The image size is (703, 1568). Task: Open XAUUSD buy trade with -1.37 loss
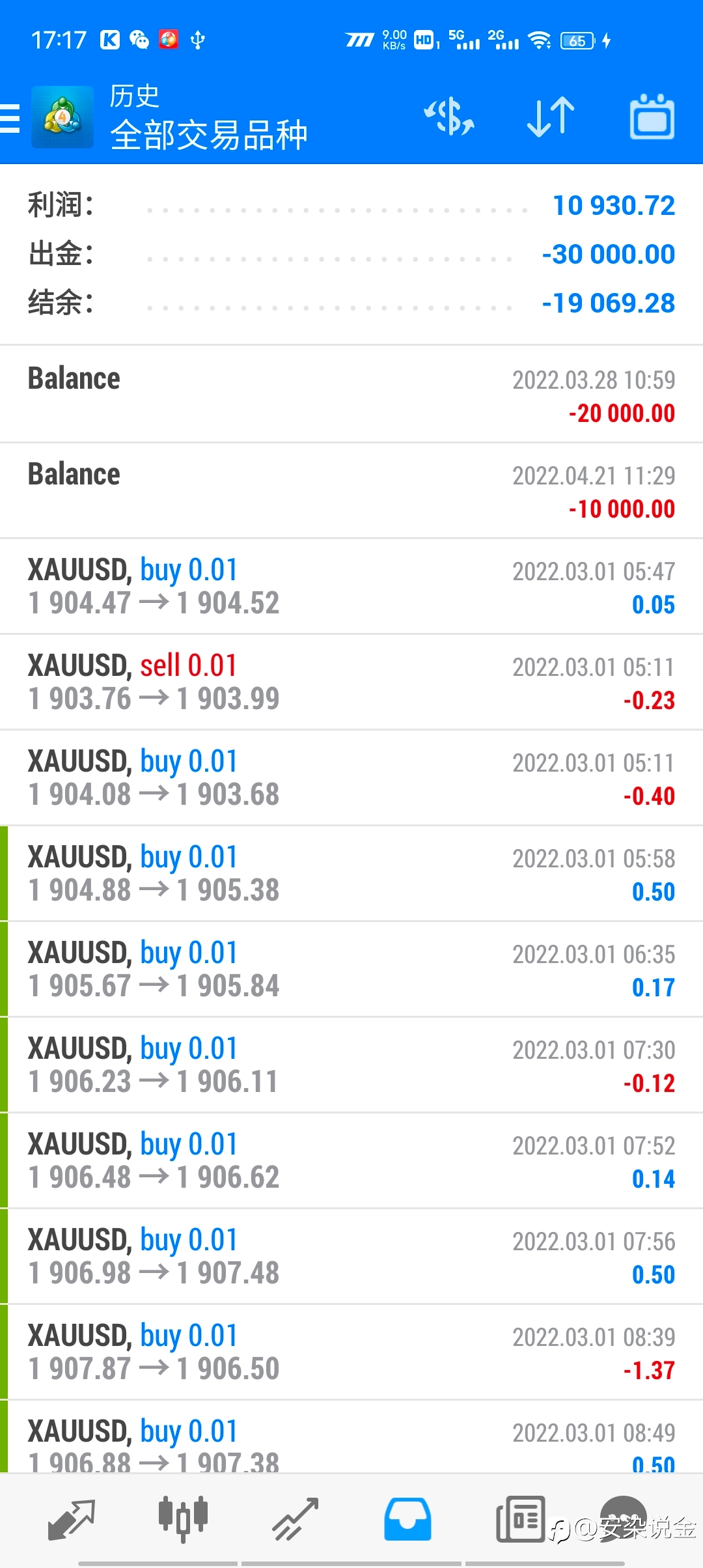[351, 1352]
